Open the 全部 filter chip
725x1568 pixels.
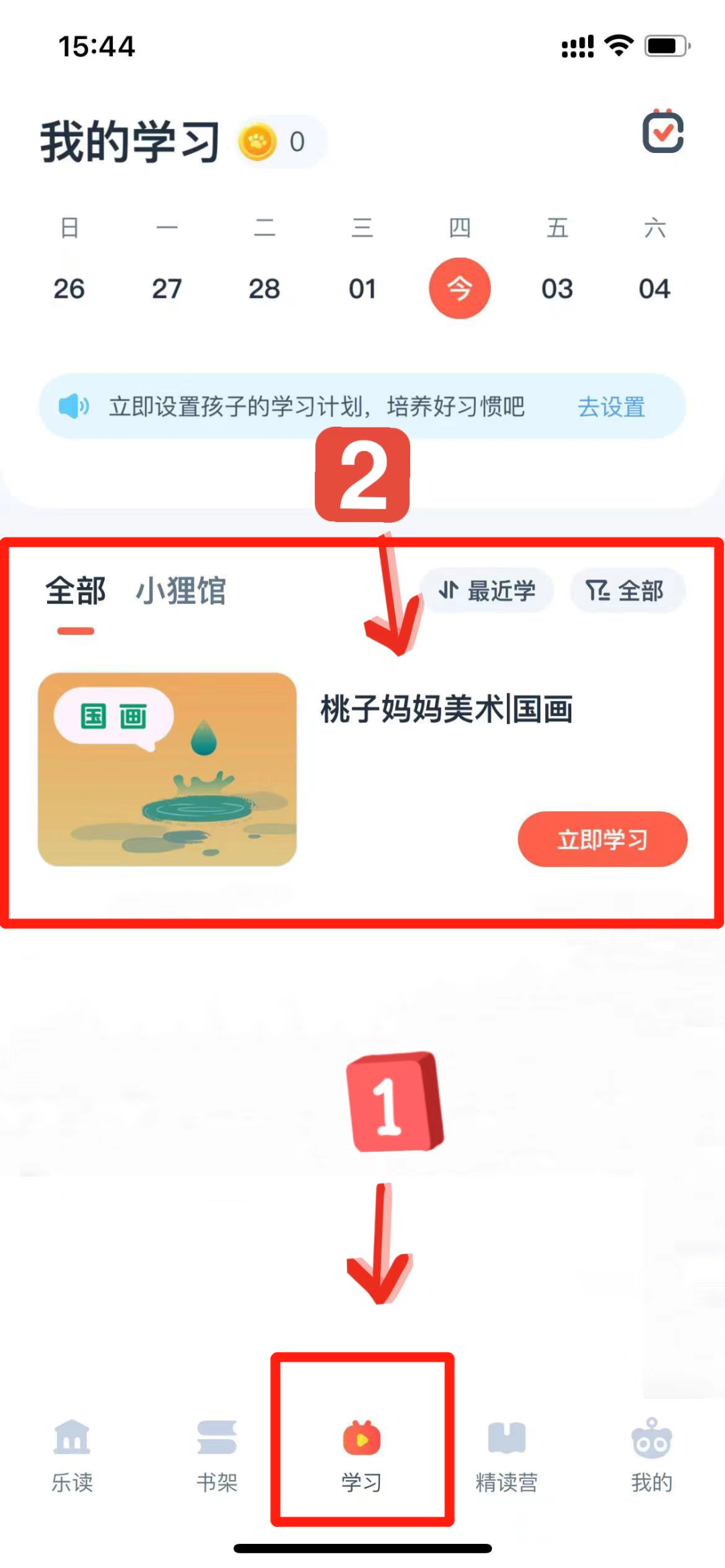(x=626, y=591)
